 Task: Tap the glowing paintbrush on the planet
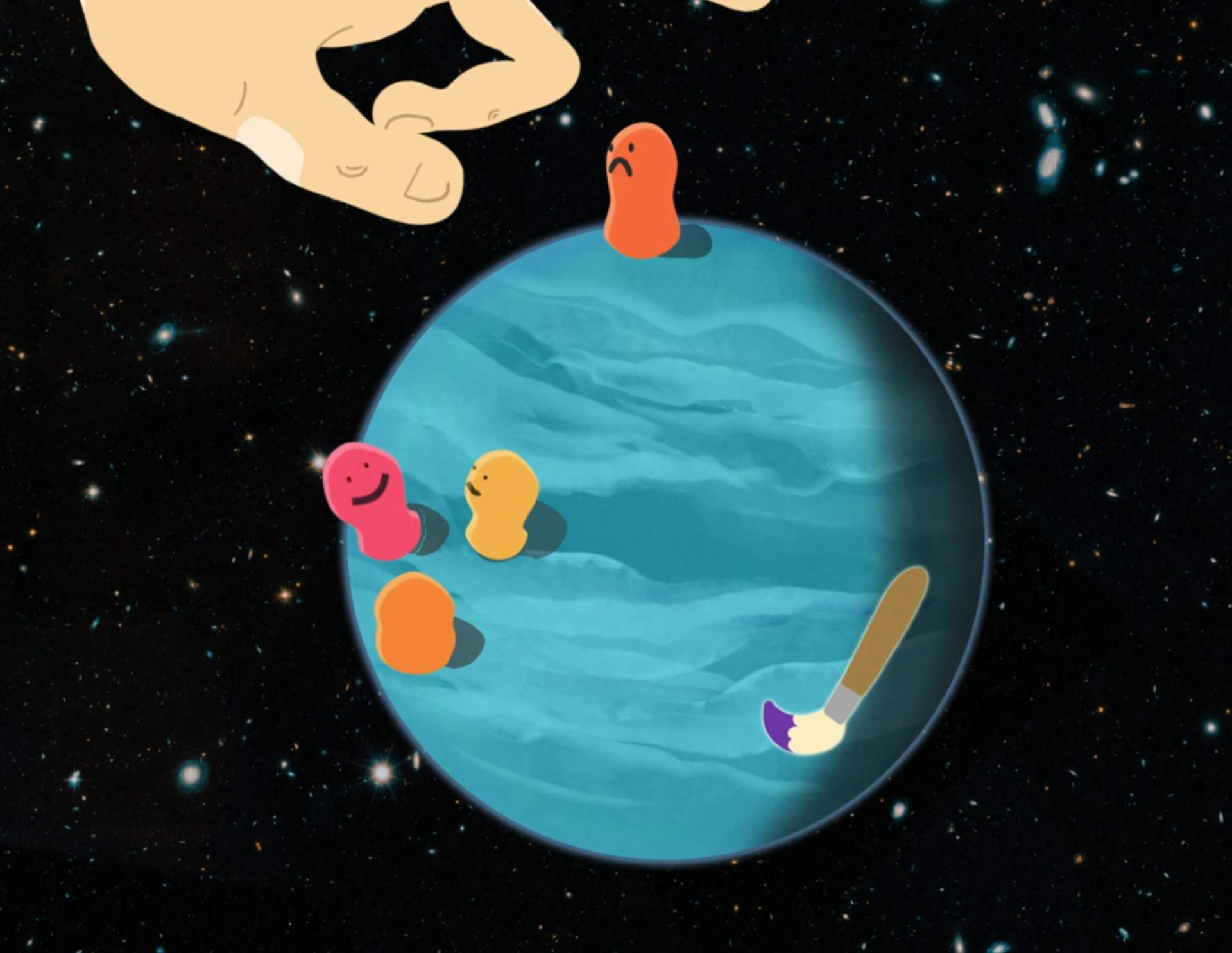845,661
